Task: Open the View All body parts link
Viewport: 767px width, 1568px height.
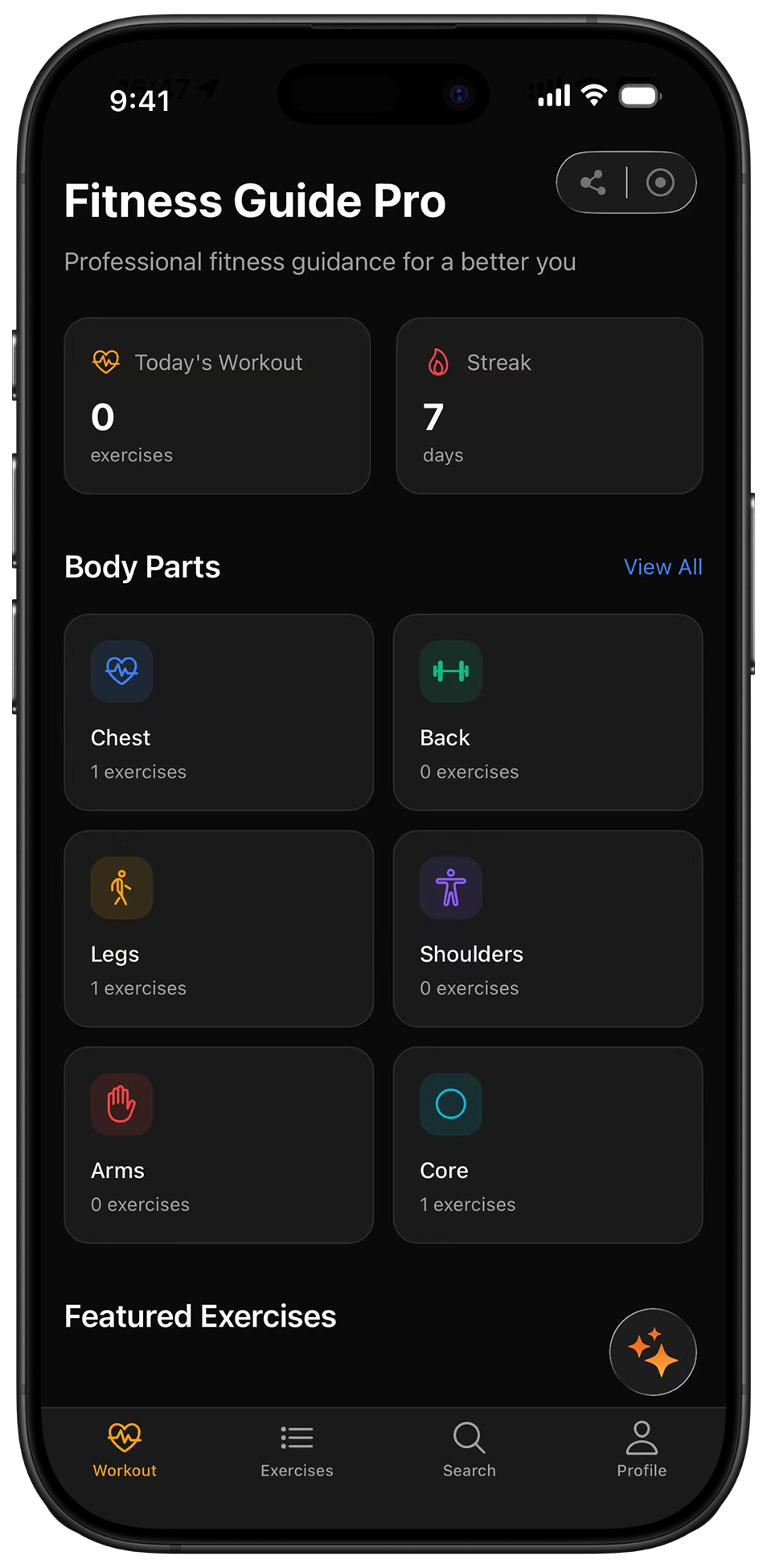Action: 662,567
